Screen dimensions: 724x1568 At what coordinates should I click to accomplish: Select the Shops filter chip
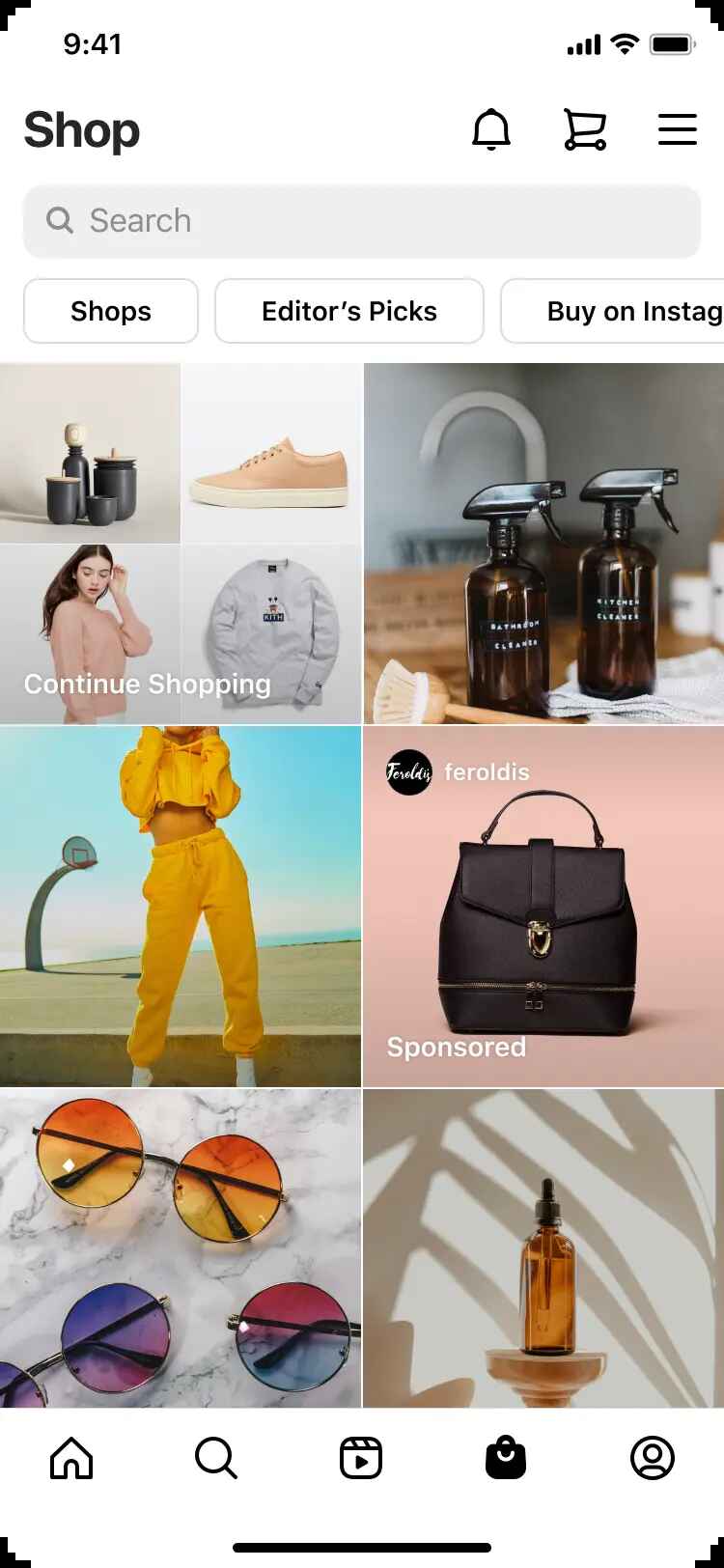110,311
